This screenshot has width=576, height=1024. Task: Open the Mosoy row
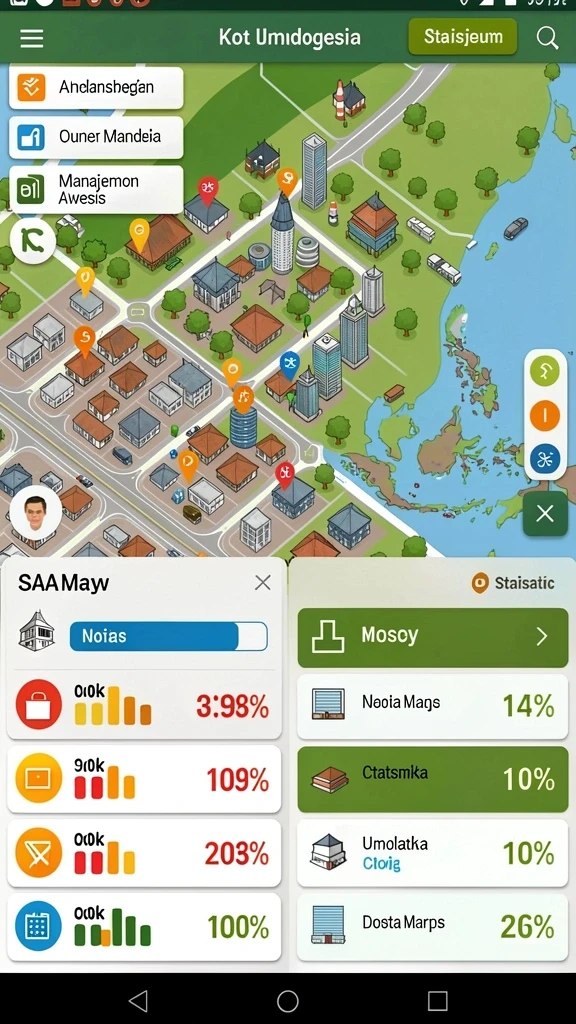click(x=432, y=637)
